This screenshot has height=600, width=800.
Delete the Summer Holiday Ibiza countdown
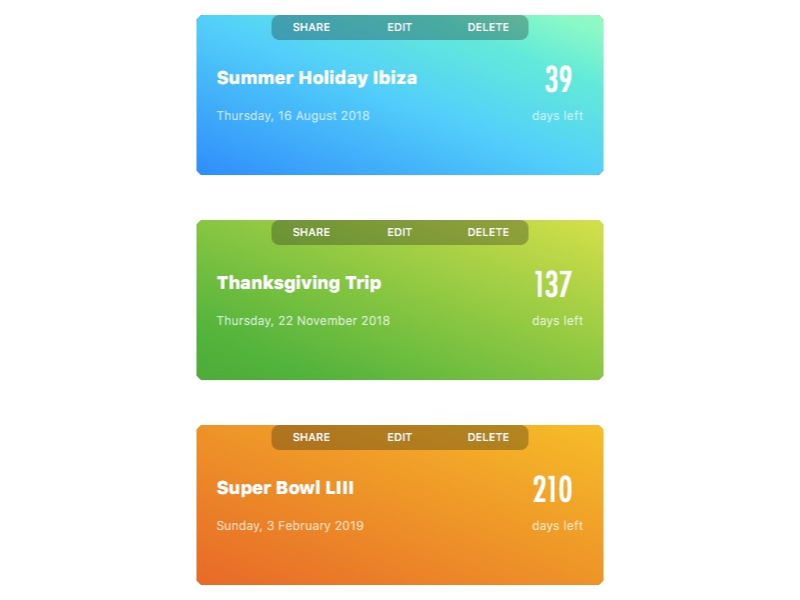coord(488,28)
